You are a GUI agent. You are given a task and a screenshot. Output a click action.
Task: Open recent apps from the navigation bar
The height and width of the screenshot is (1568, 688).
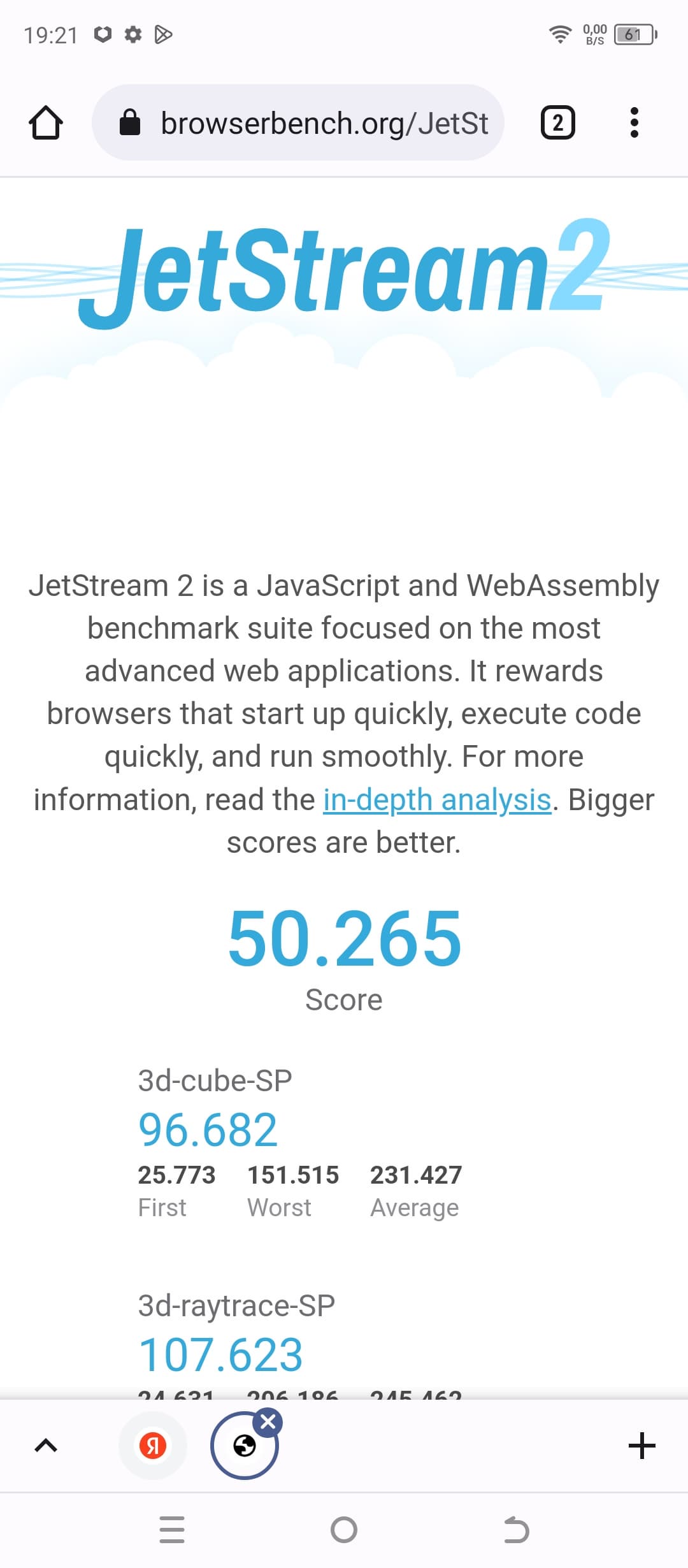point(172,1530)
